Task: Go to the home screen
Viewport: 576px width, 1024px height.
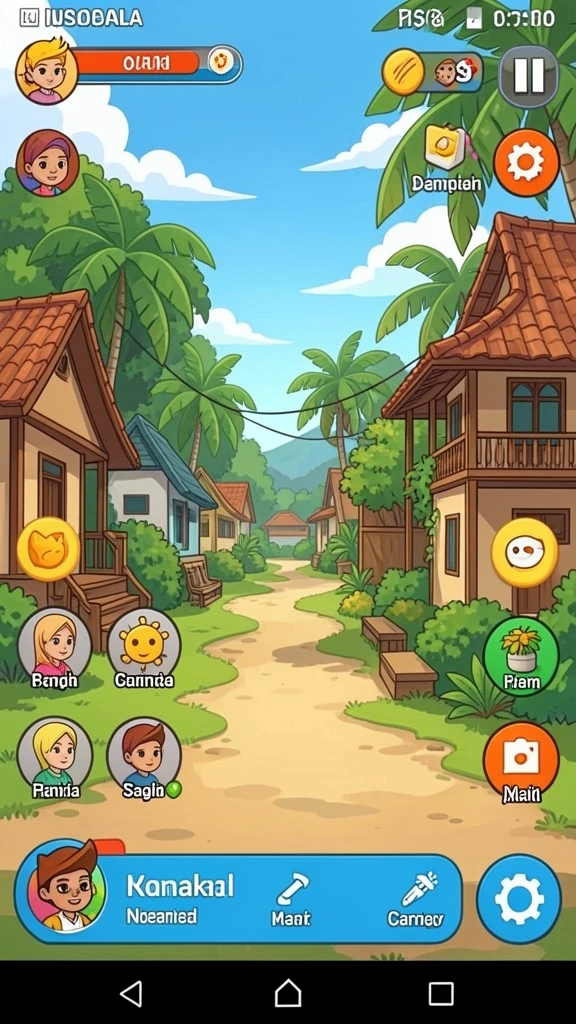Action: 288,993
